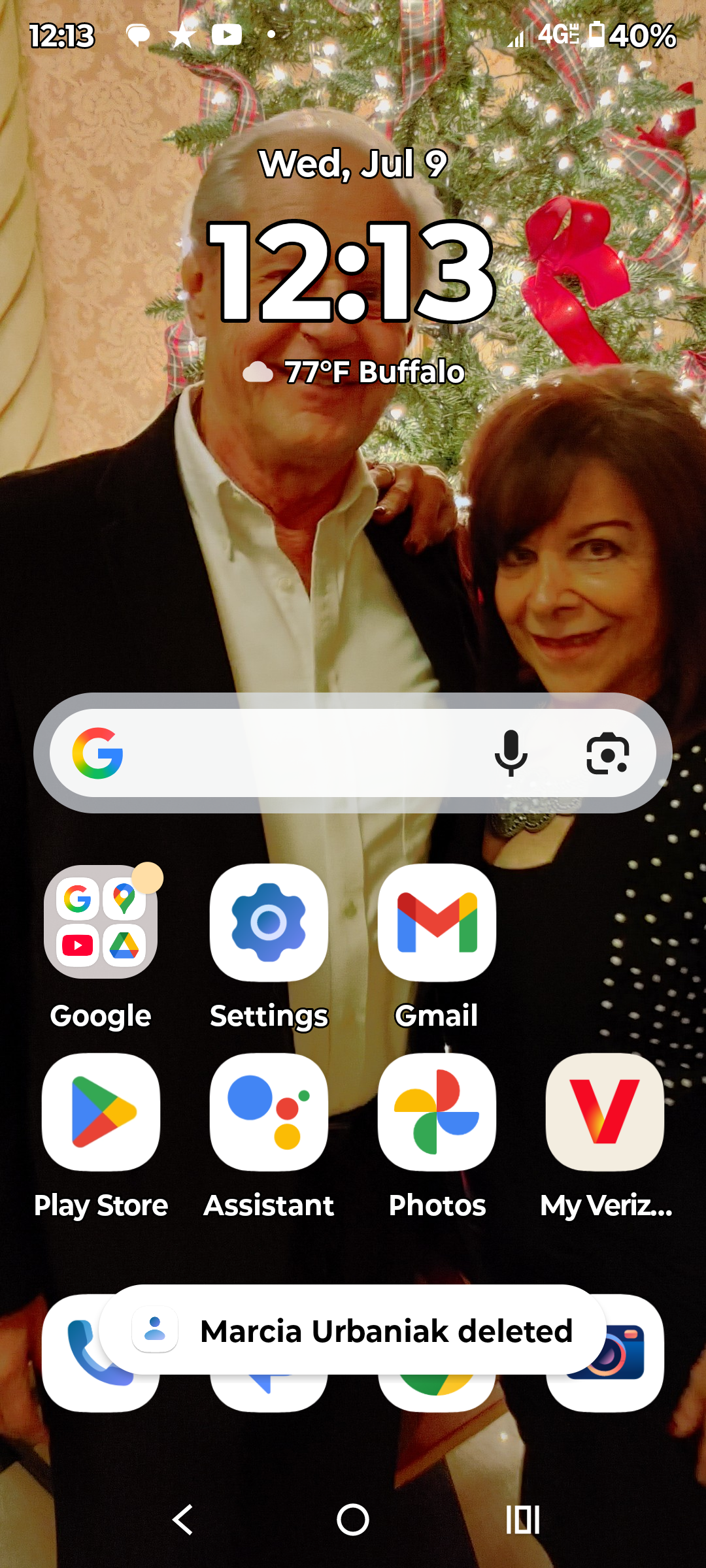Open the date and clock widget
The height and width of the screenshot is (1568, 706).
[352, 271]
